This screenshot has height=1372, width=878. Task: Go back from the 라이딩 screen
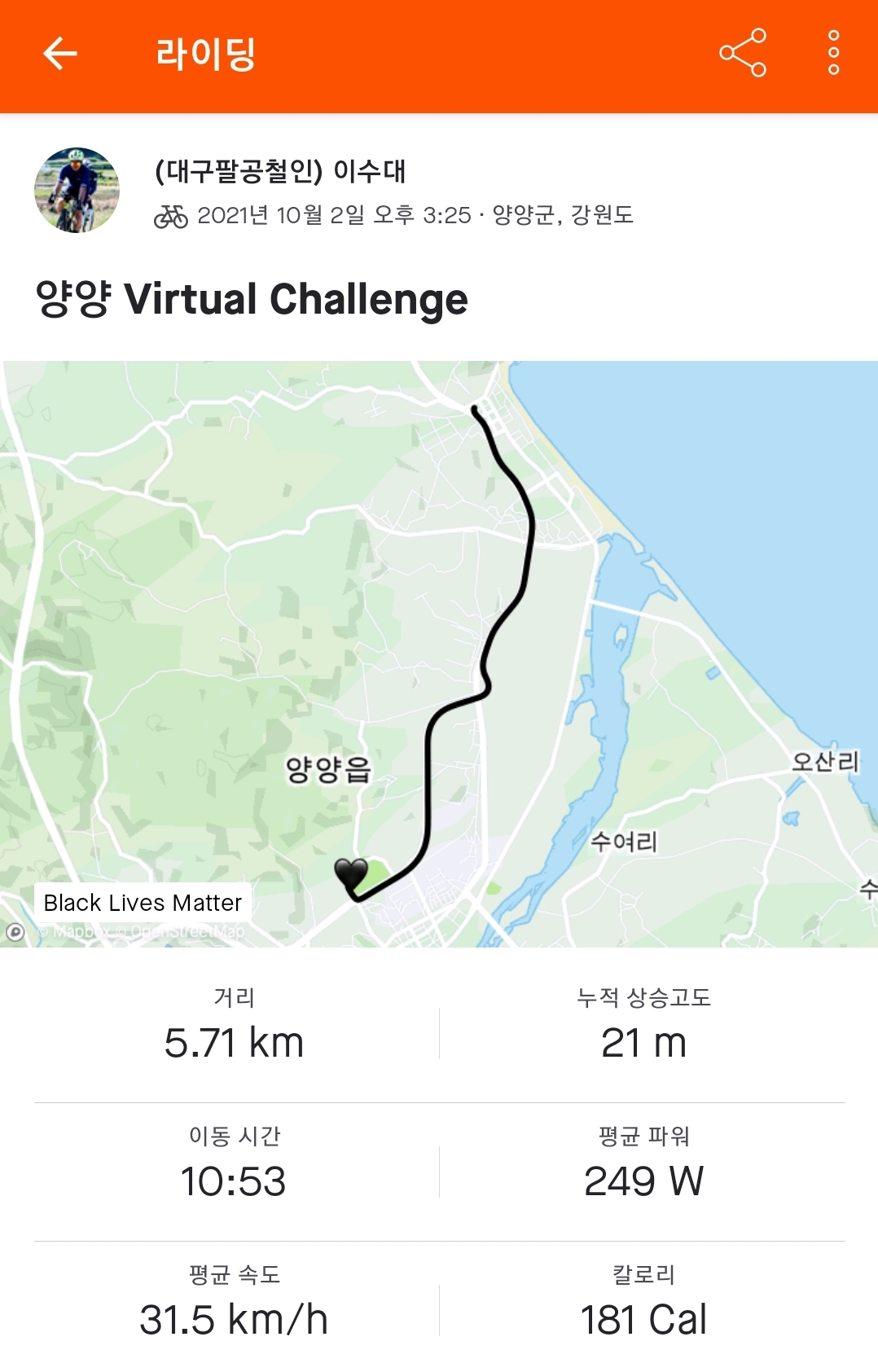click(59, 54)
